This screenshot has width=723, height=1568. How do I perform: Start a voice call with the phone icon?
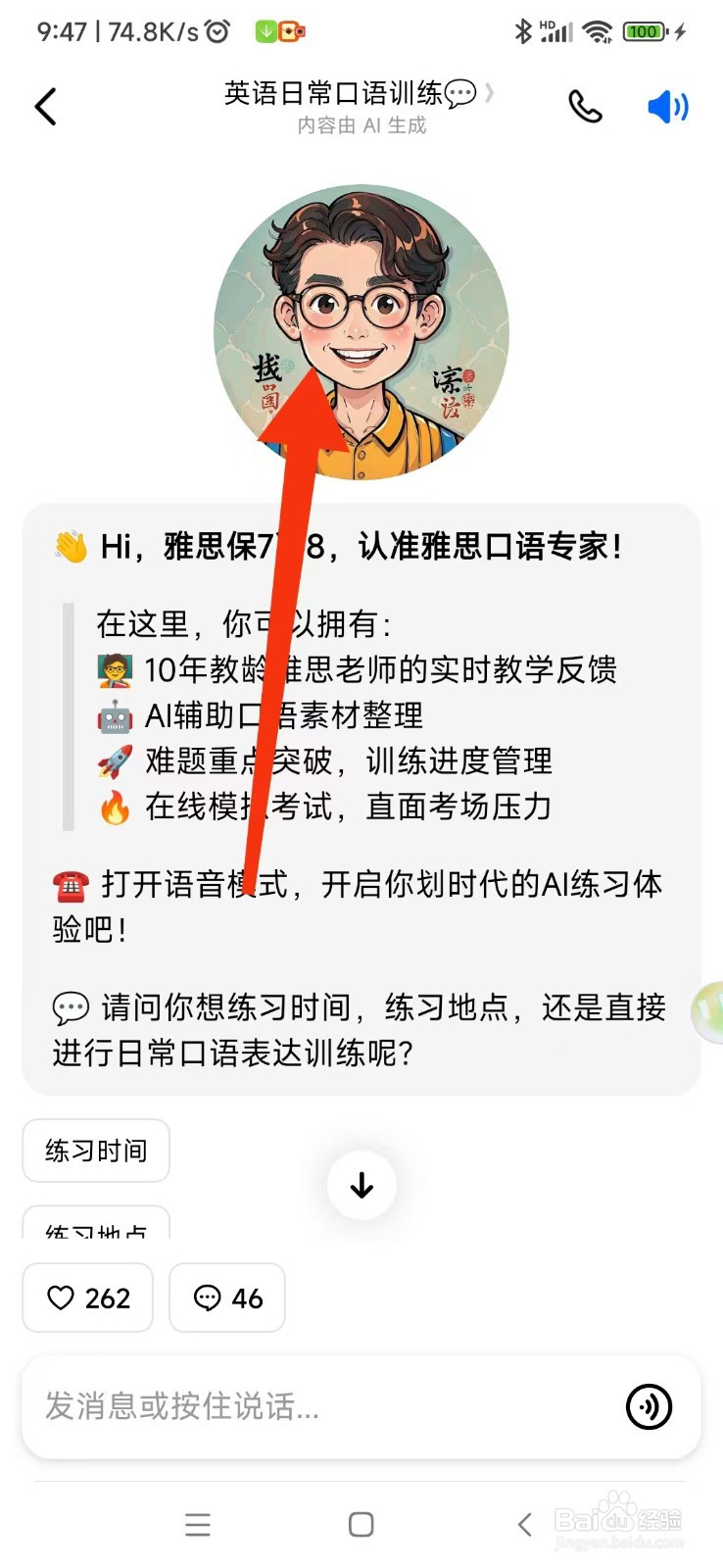coord(585,106)
